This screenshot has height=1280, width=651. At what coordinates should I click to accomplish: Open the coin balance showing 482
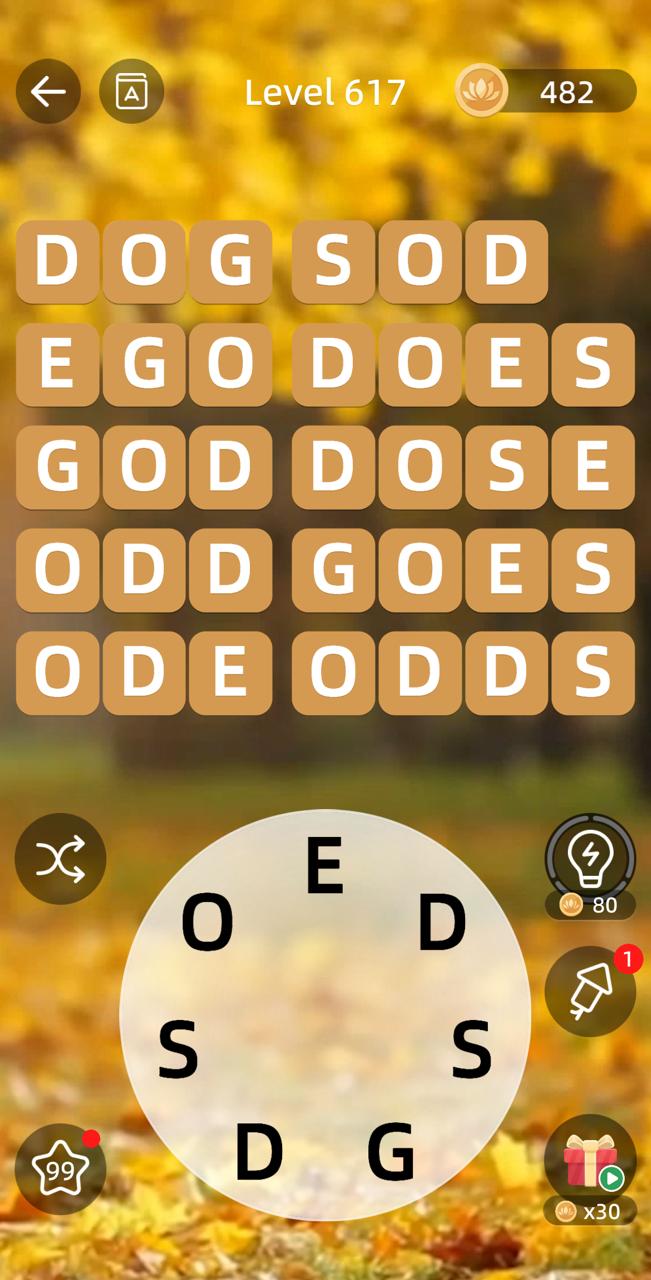coord(545,92)
